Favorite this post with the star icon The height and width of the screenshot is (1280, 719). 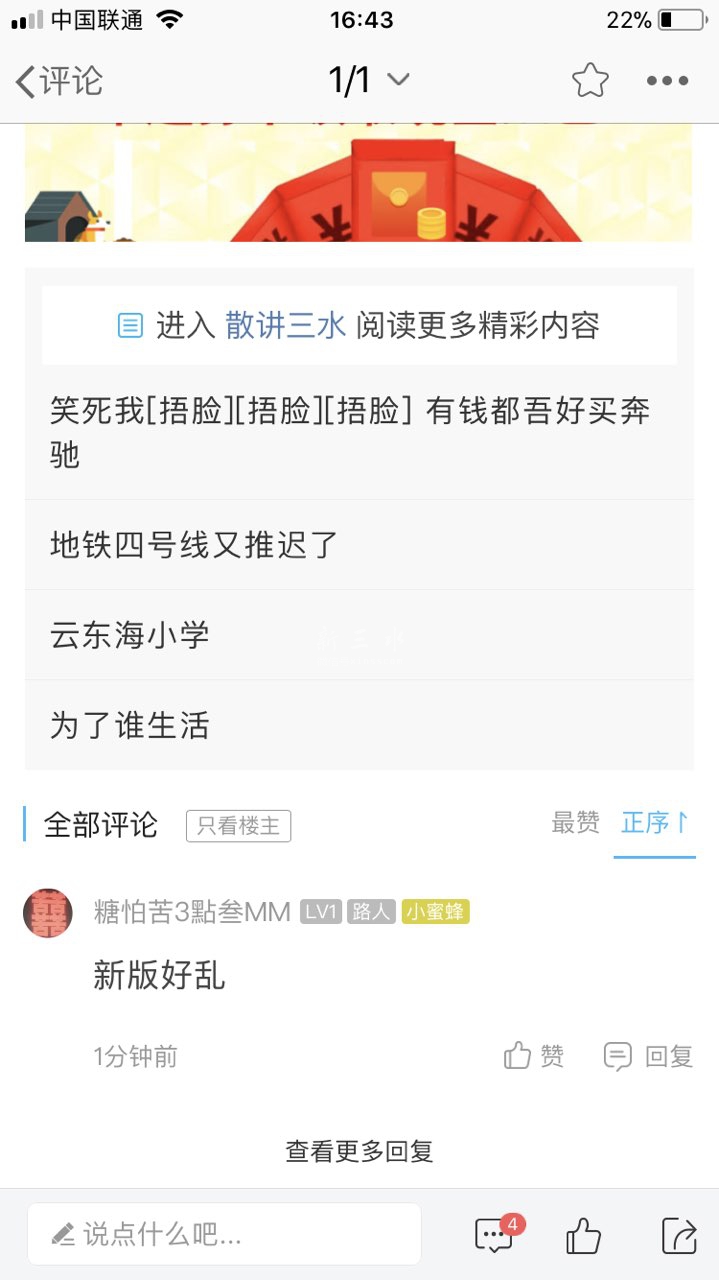590,81
